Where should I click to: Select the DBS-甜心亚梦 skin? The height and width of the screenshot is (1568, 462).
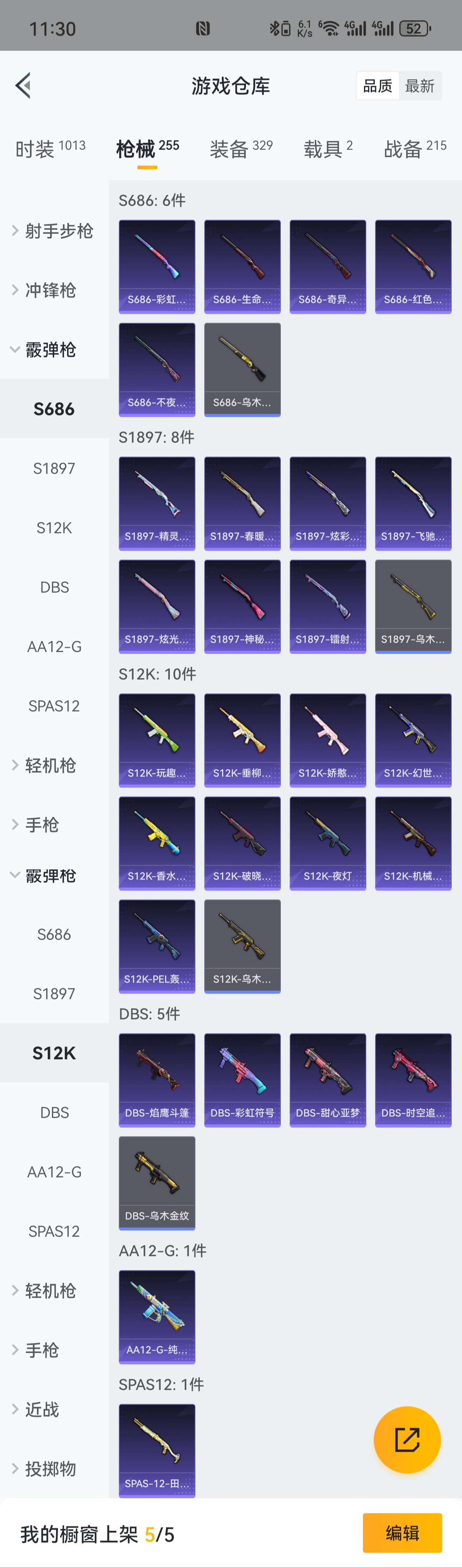(x=327, y=1079)
